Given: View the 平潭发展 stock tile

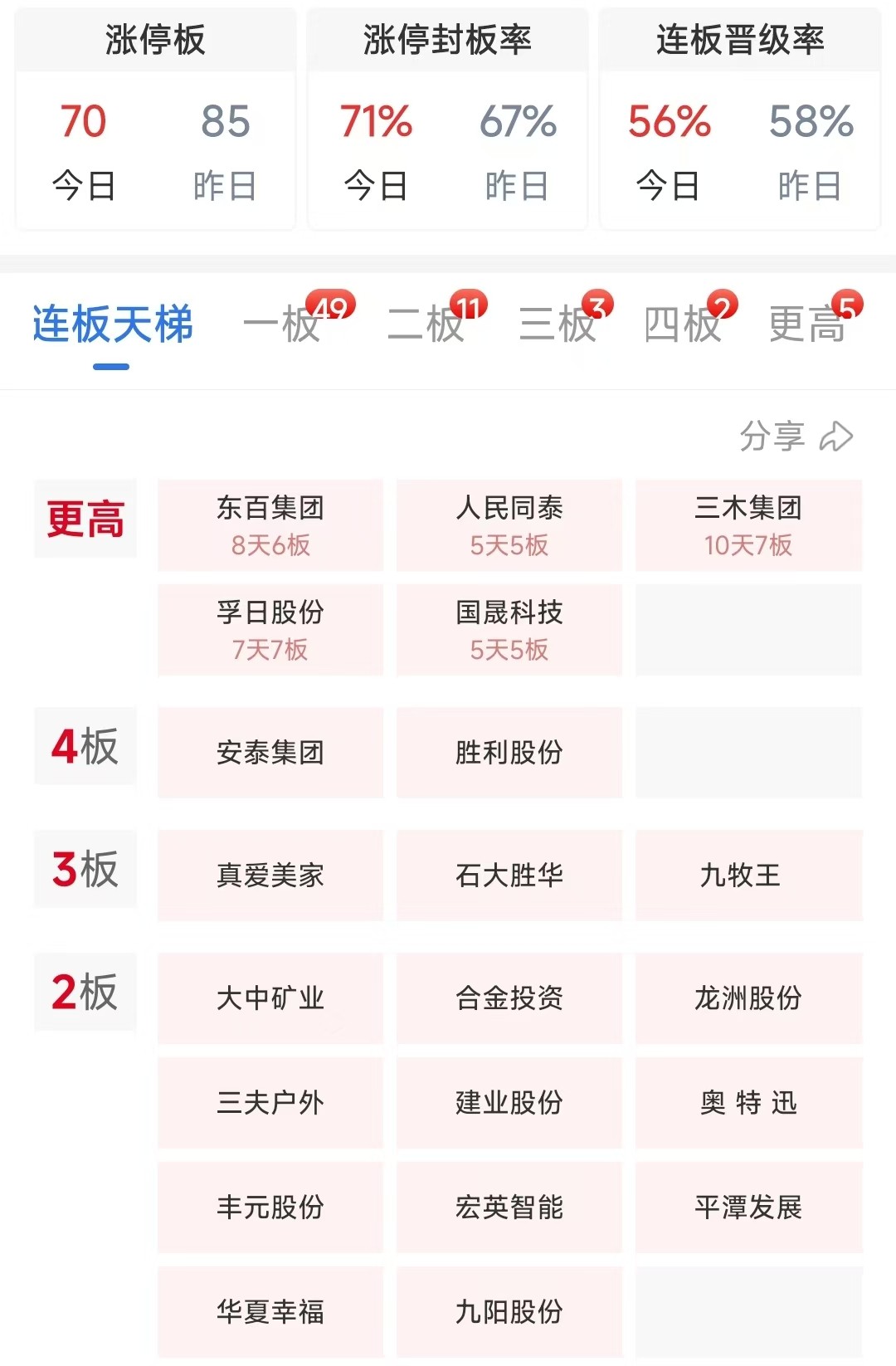Looking at the screenshot, I should (x=748, y=1207).
